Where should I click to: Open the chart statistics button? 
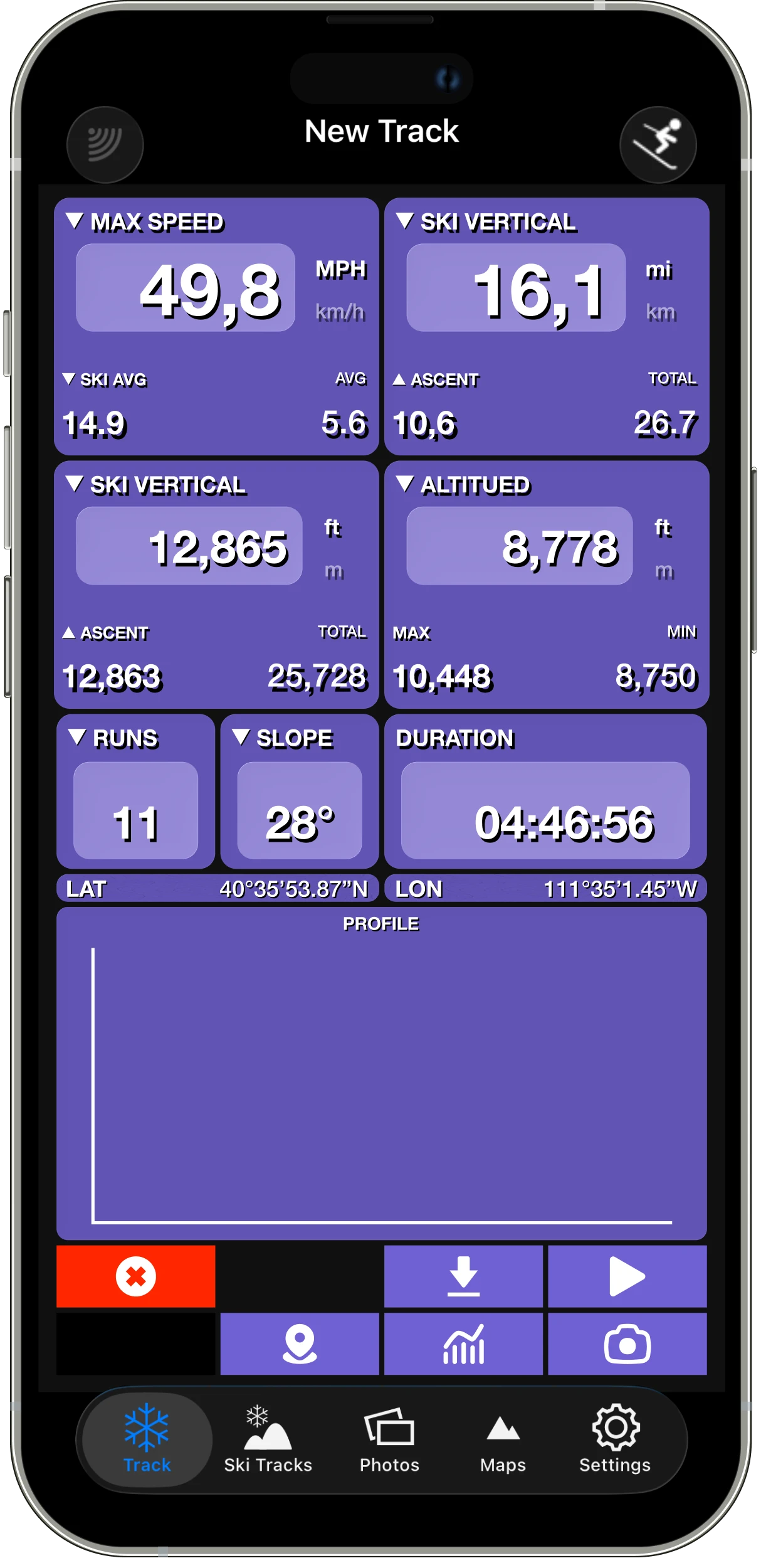click(x=463, y=1343)
